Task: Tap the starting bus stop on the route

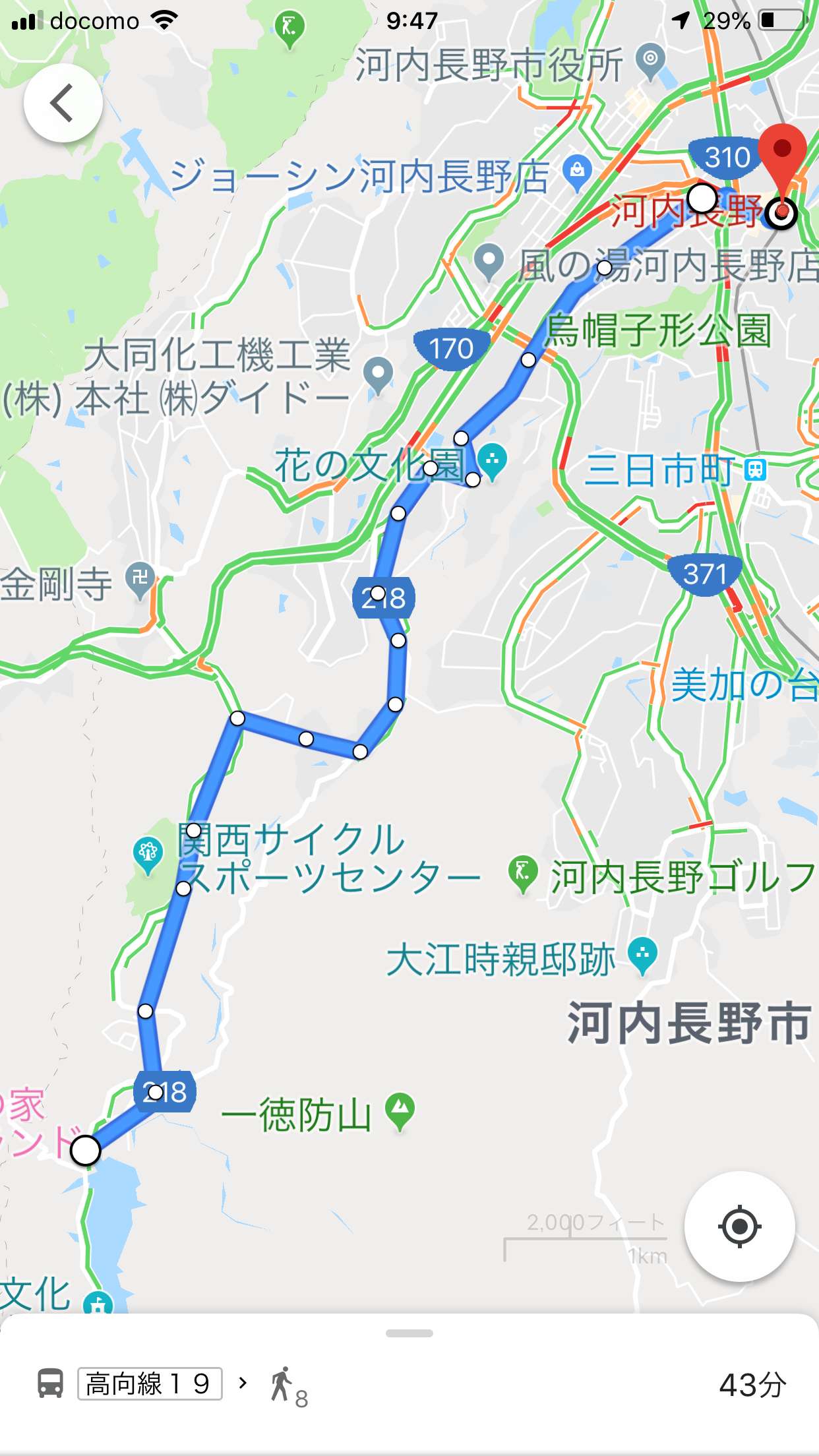Action: tap(85, 1150)
